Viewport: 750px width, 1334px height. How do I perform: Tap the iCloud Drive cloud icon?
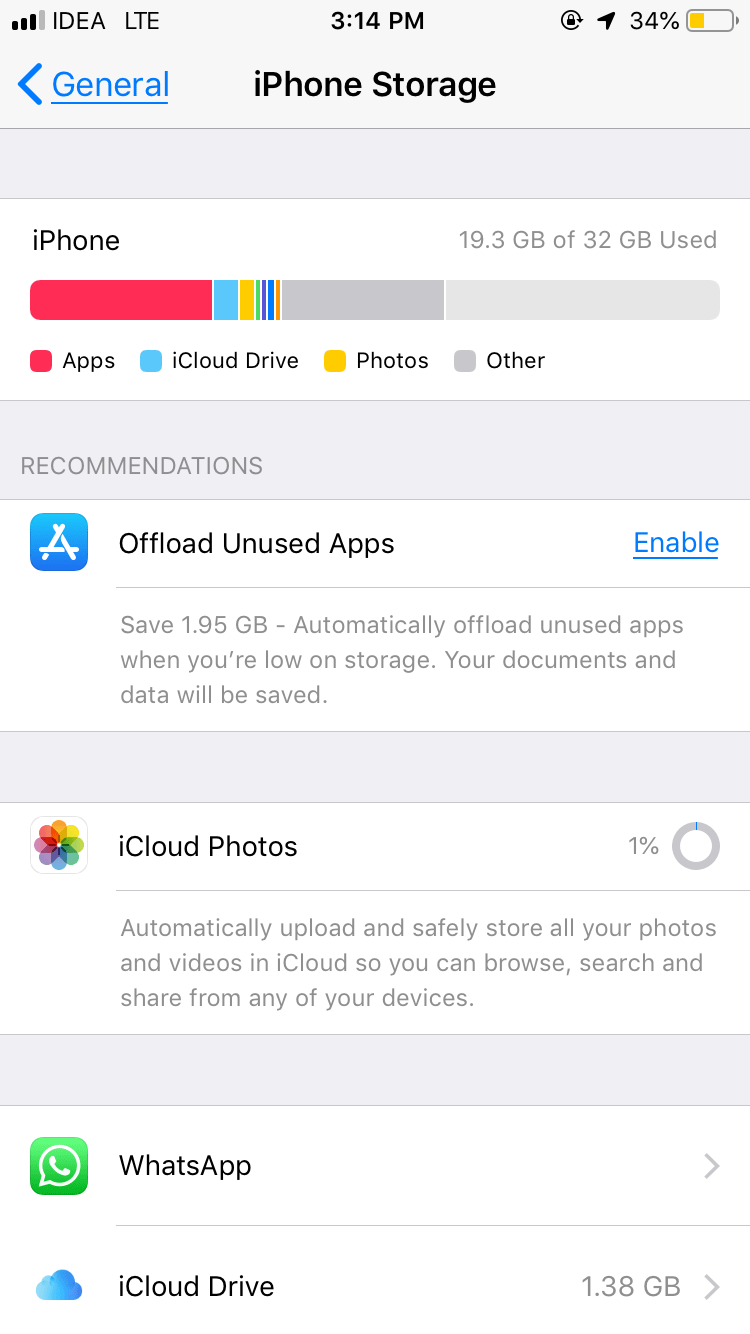click(x=58, y=1286)
